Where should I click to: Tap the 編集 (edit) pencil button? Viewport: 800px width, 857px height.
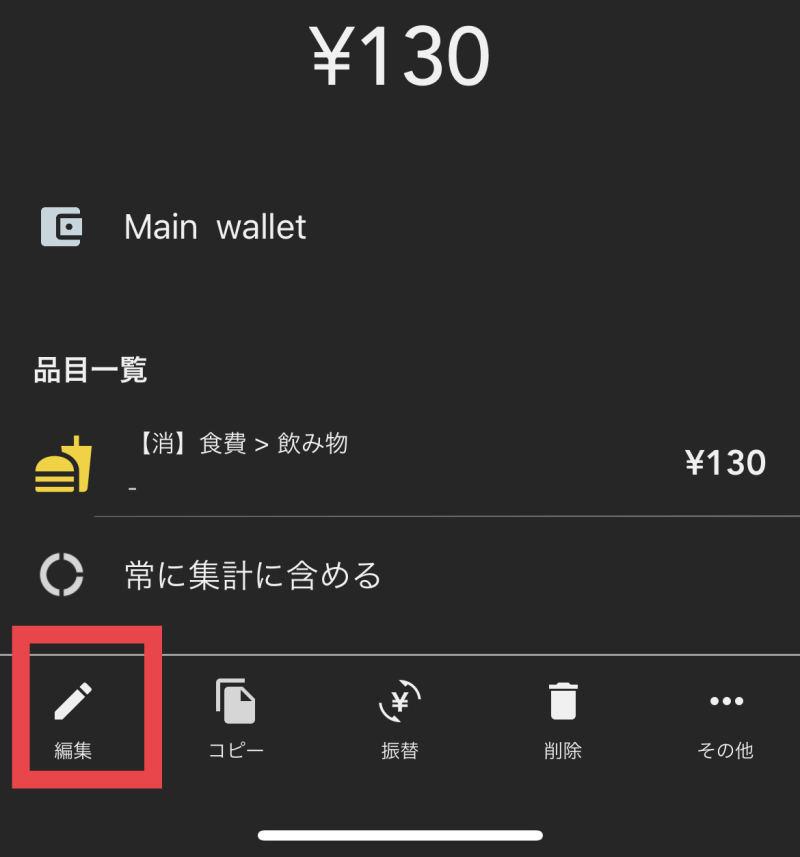point(73,717)
